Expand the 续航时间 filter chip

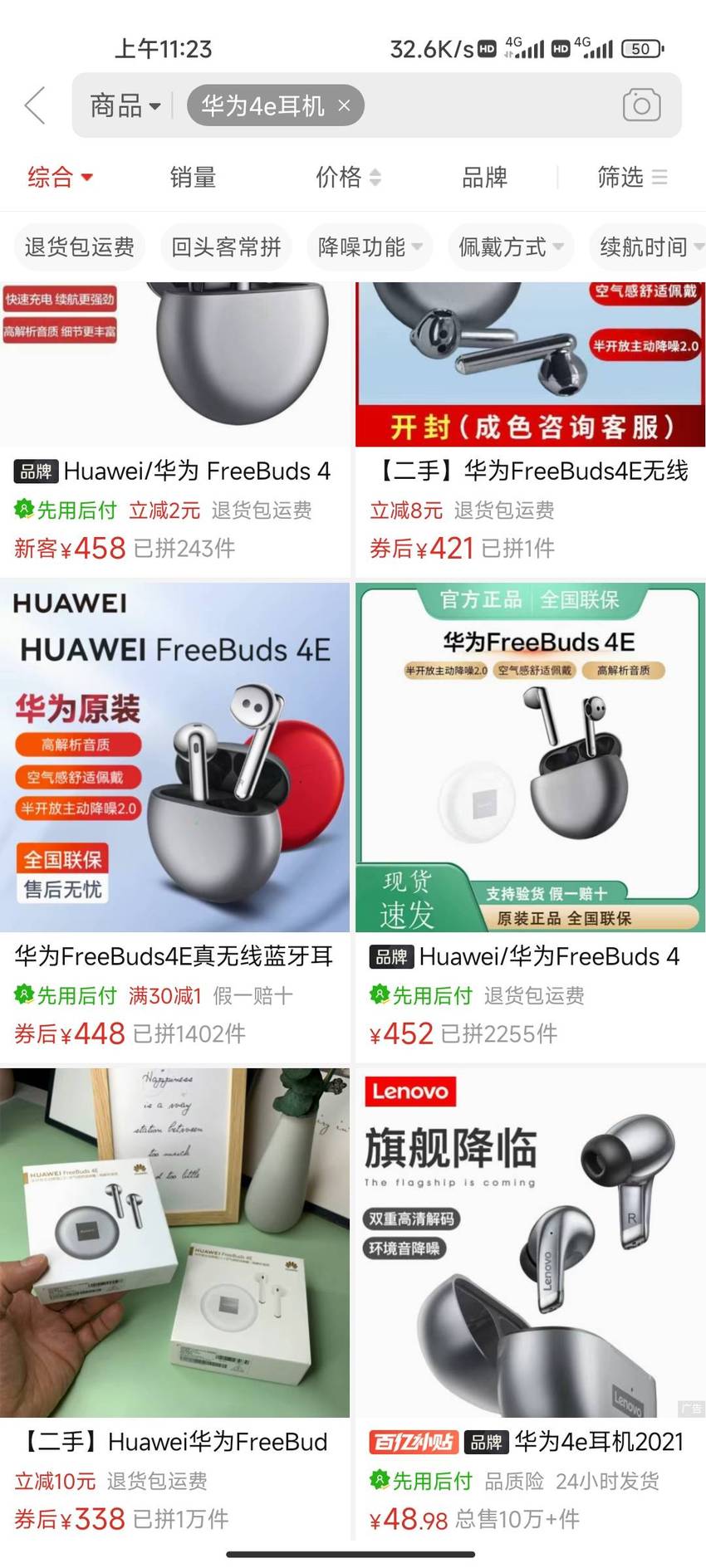click(650, 247)
